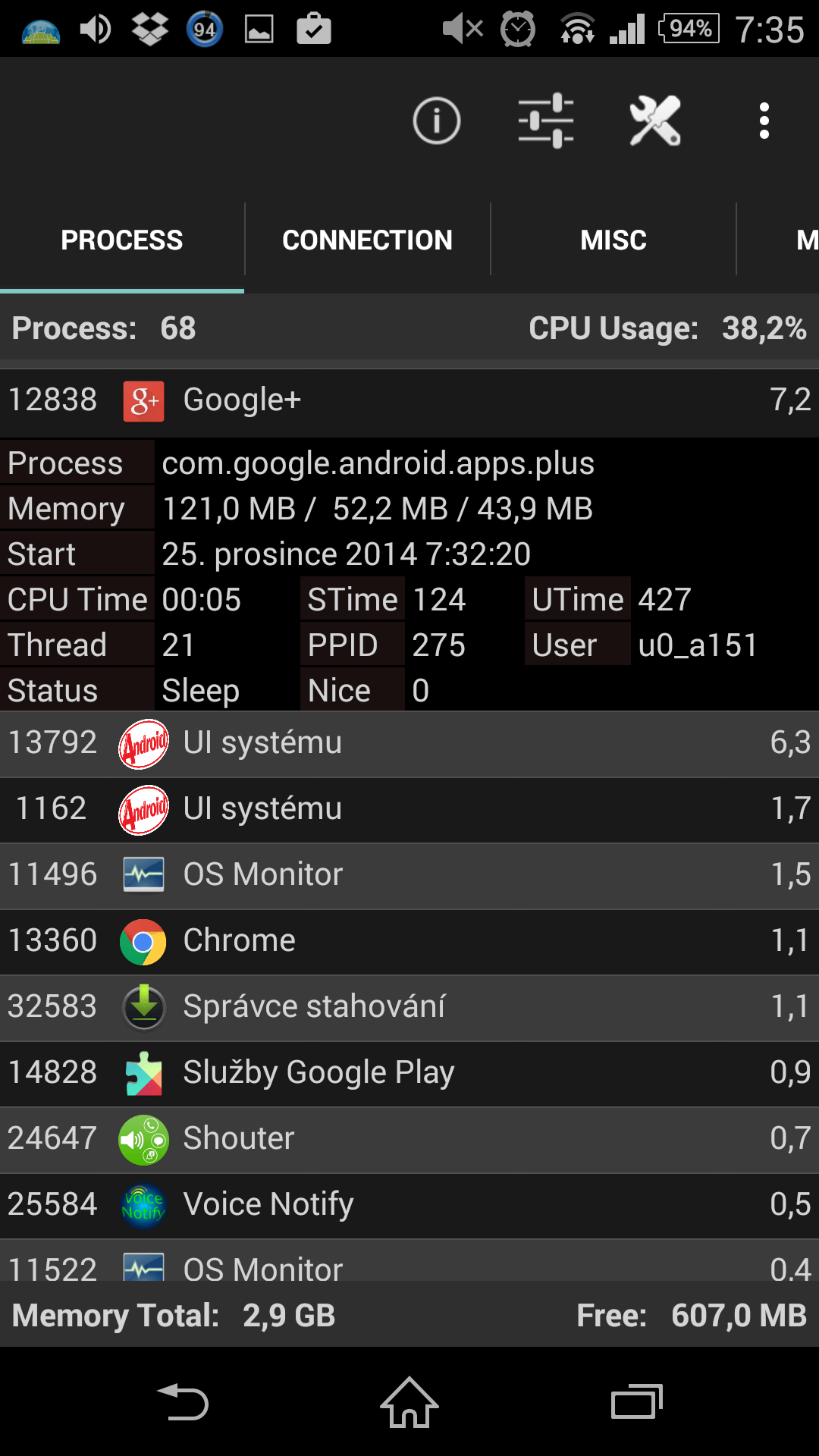Expand UI systému process 13792
This screenshot has height=1456, width=819.
pyautogui.click(x=409, y=743)
